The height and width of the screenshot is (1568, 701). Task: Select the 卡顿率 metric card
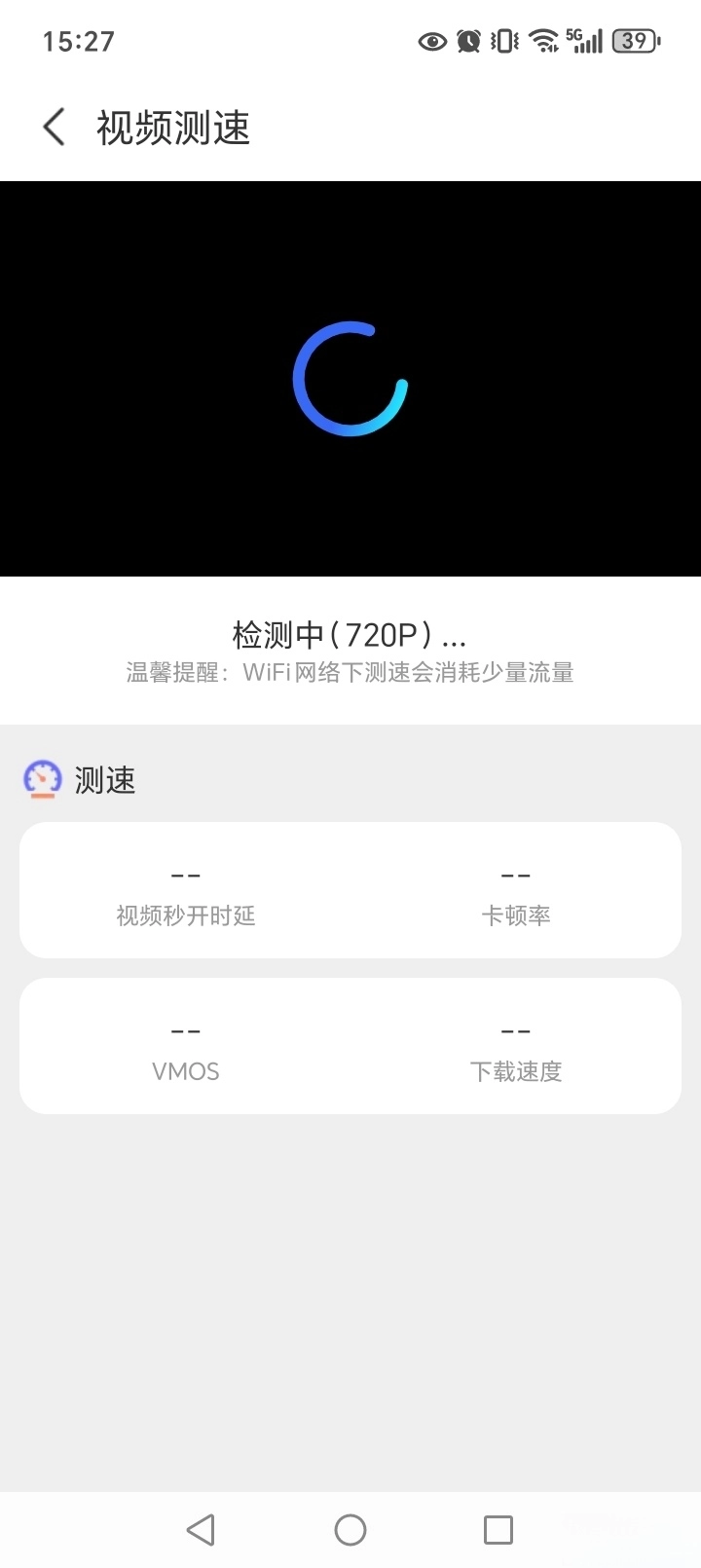516,889
